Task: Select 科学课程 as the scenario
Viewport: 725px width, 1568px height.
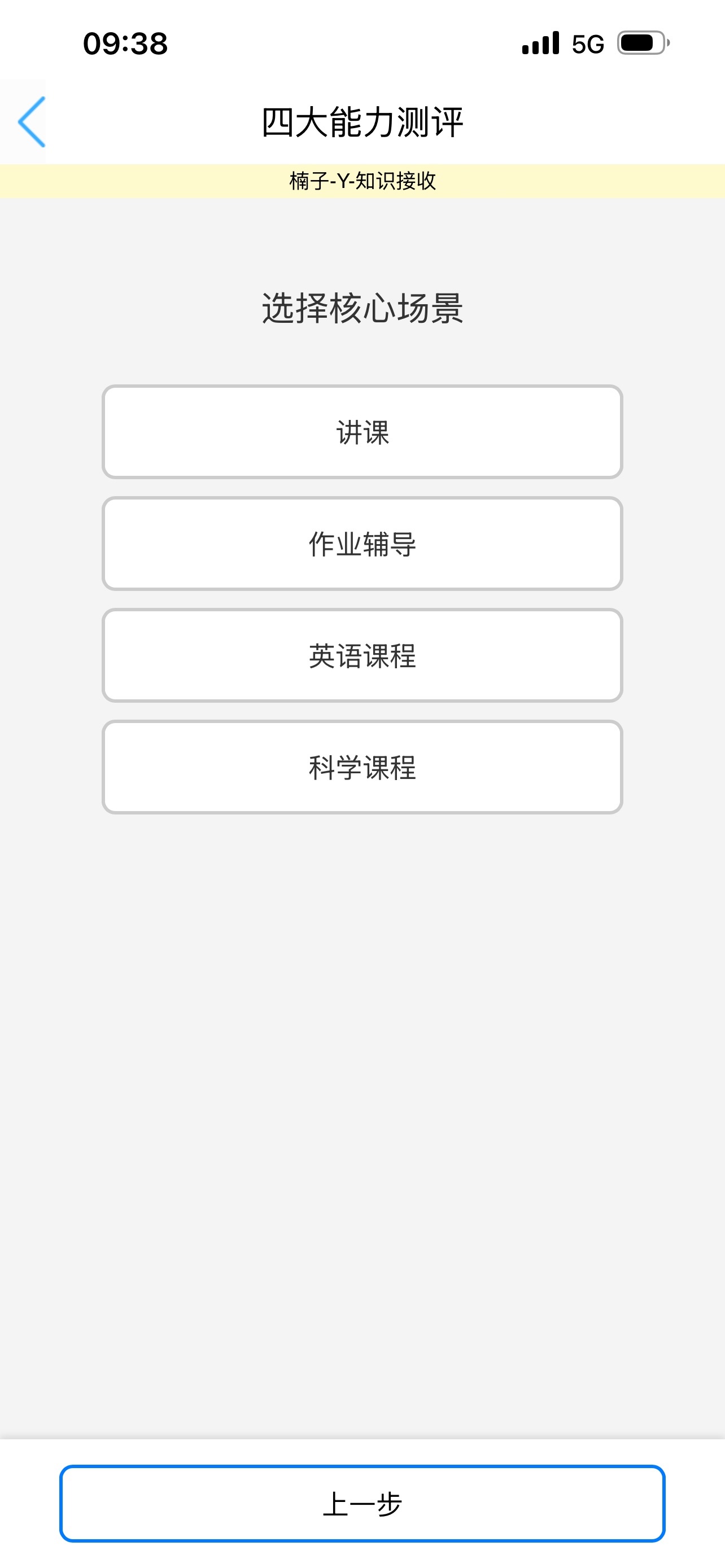Action: point(362,767)
